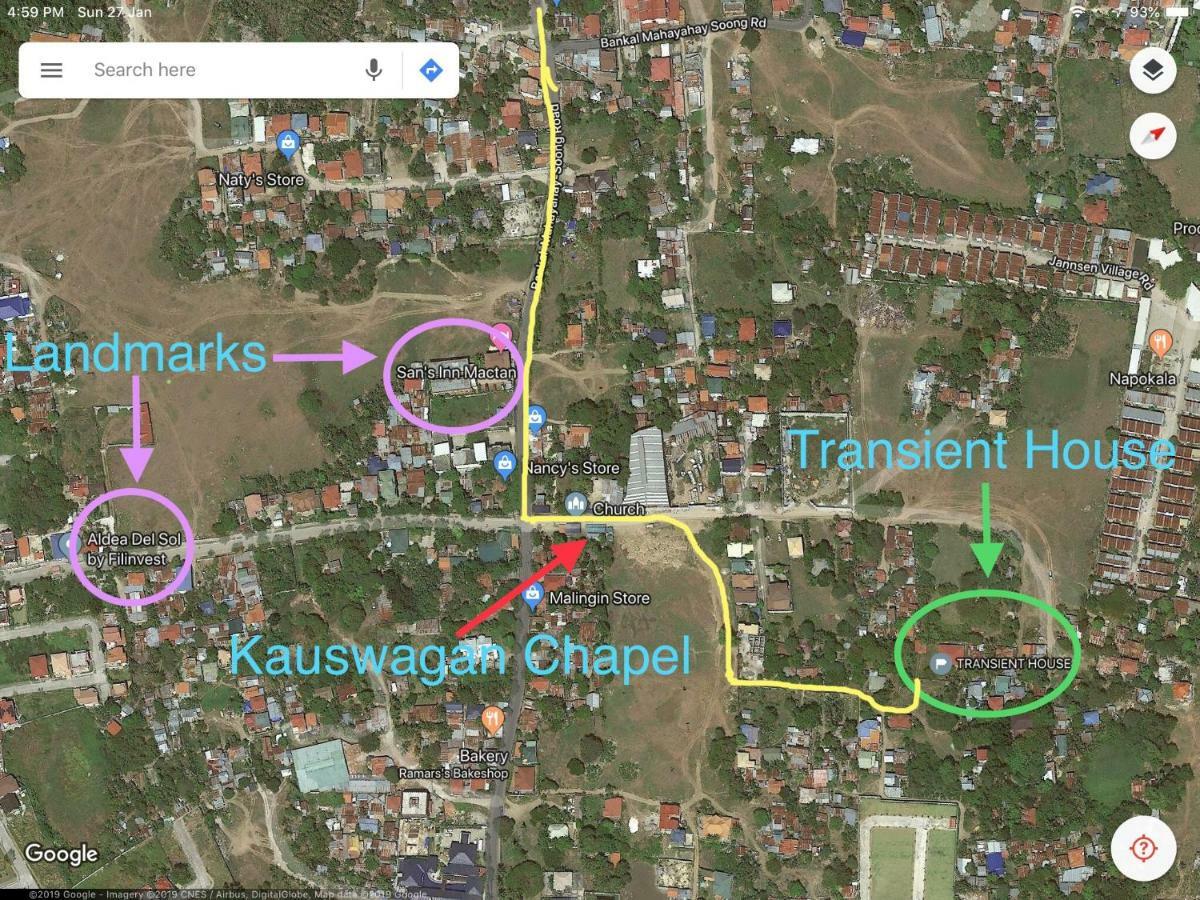Center map on my current location
The image size is (1200, 900).
pyautogui.click(x=1143, y=848)
